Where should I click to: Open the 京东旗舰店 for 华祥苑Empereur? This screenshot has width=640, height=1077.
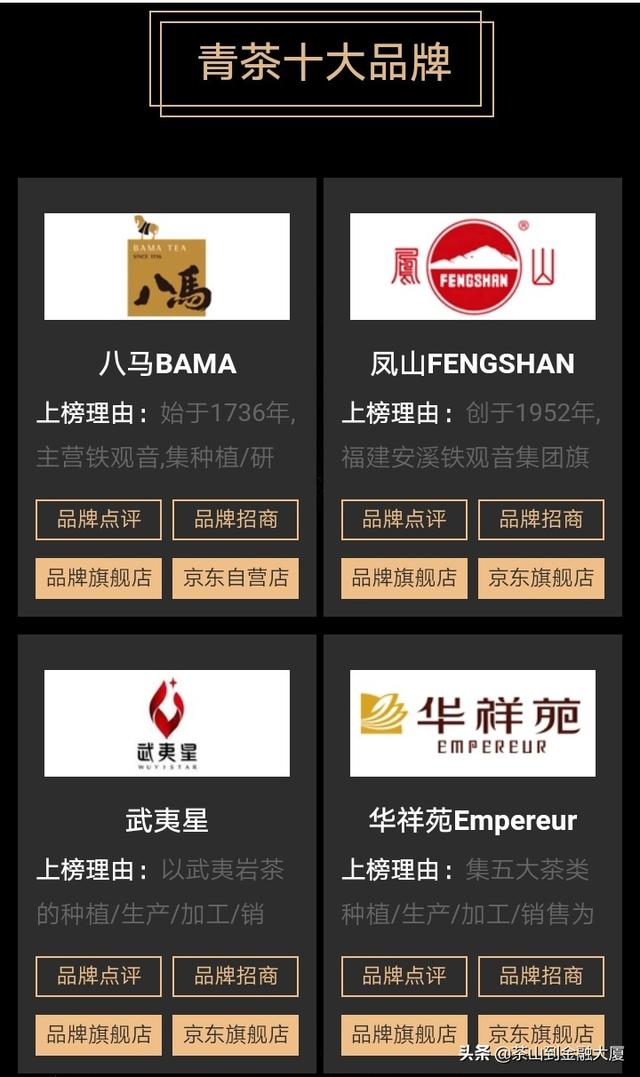pyautogui.click(x=541, y=1034)
